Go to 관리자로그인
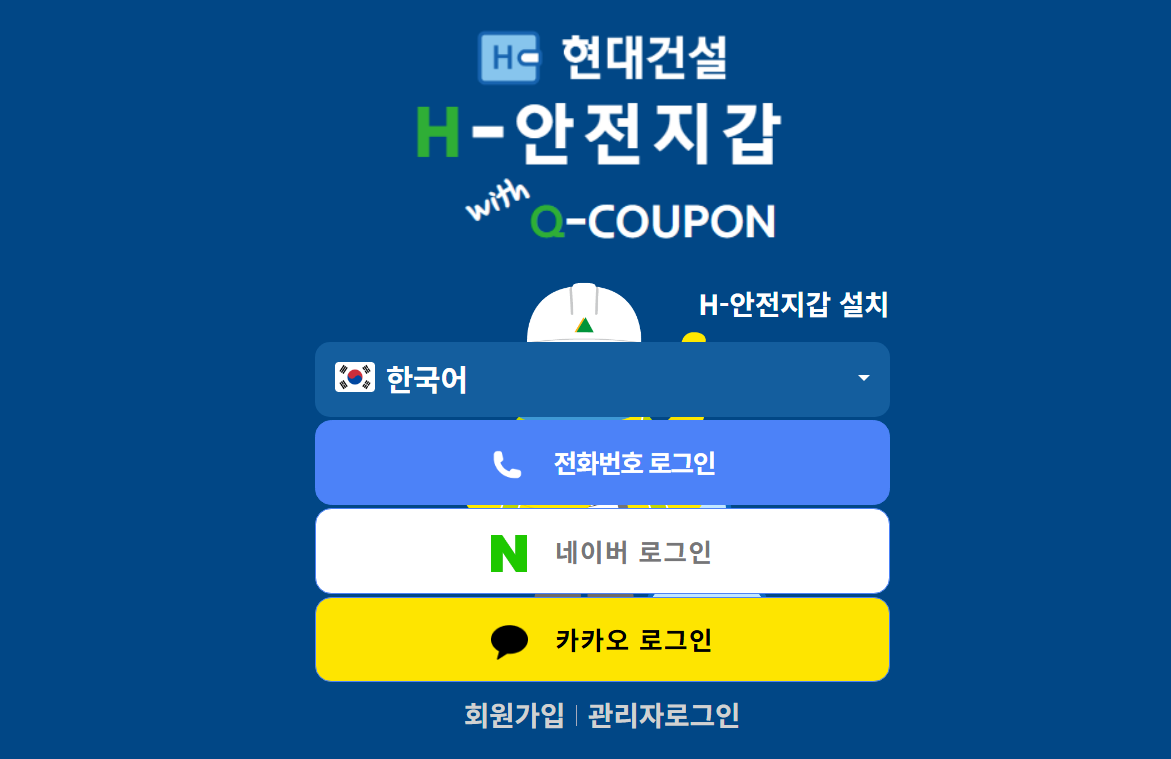Screen dimensions: 1171x759 (663, 716)
